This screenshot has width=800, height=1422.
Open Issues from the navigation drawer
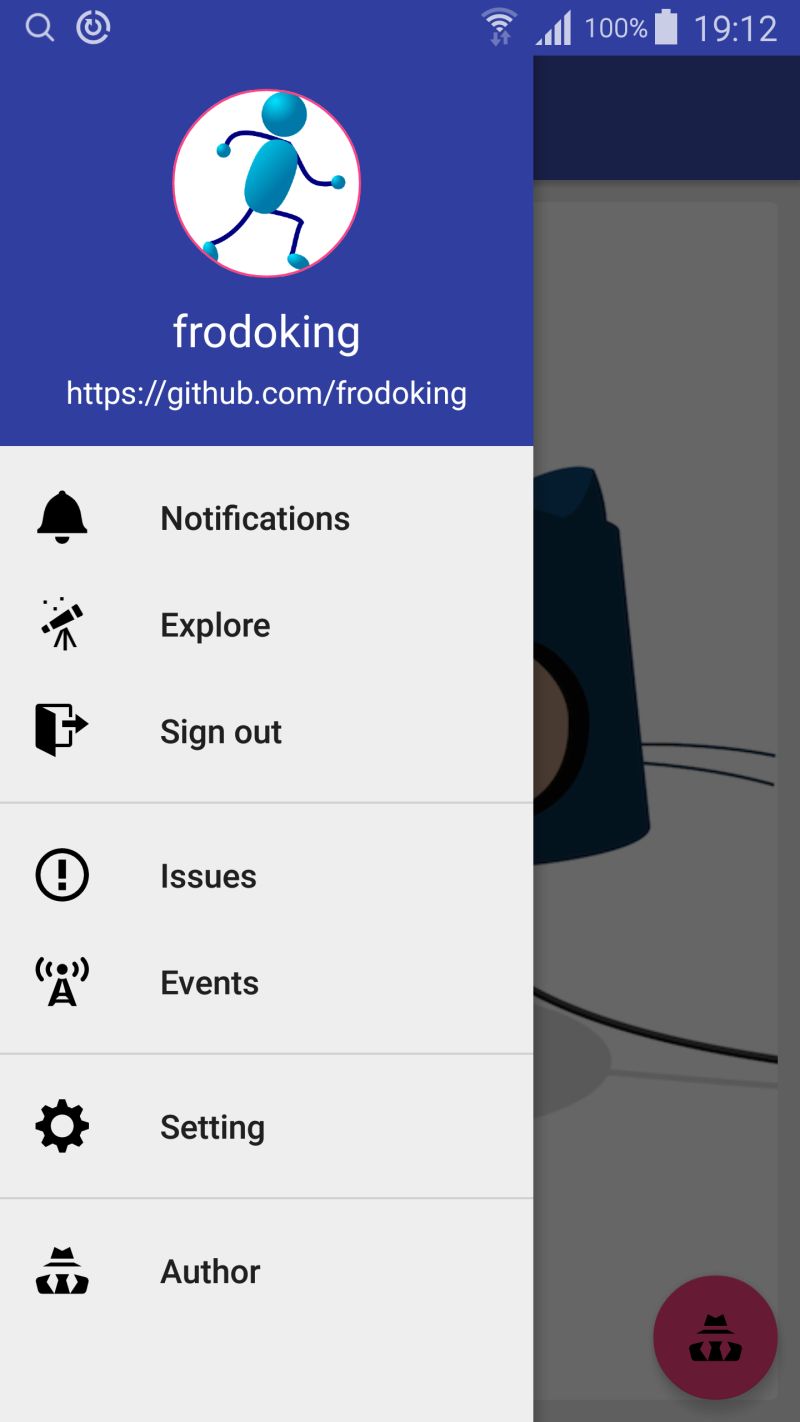point(207,875)
